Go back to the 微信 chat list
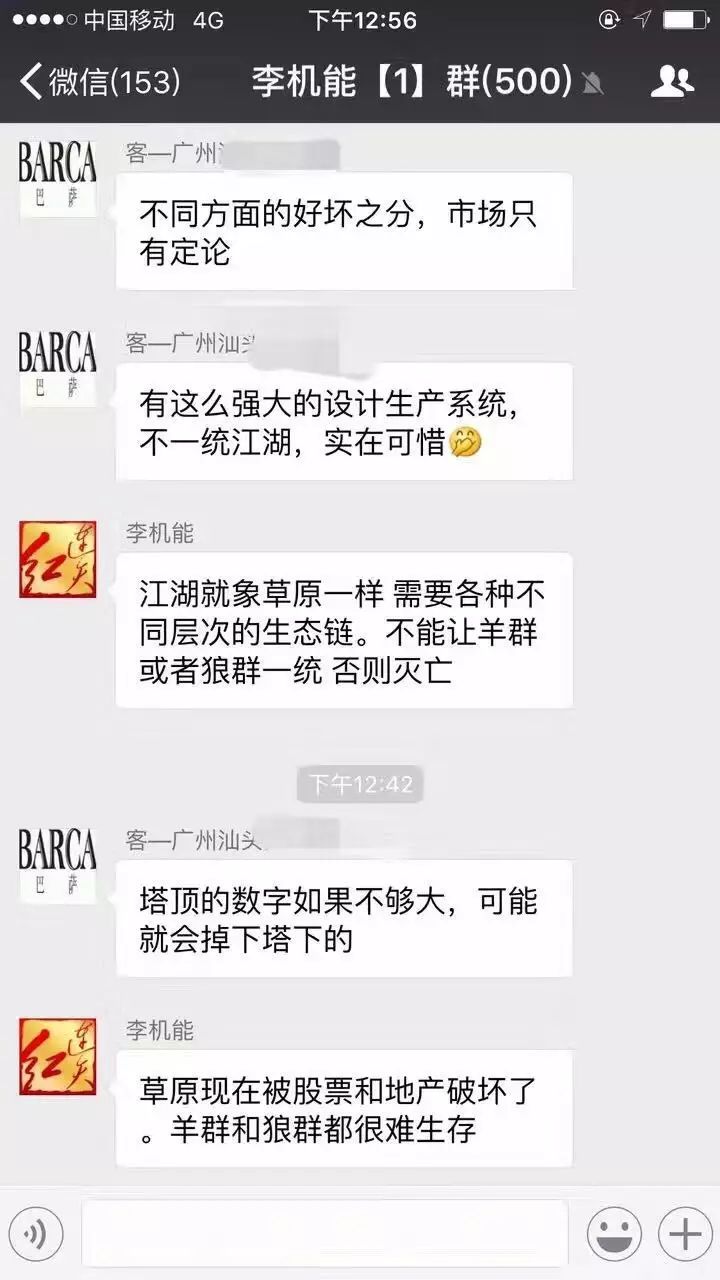The height and width of the screenshot is (1280, 720). tap(100, 82)
